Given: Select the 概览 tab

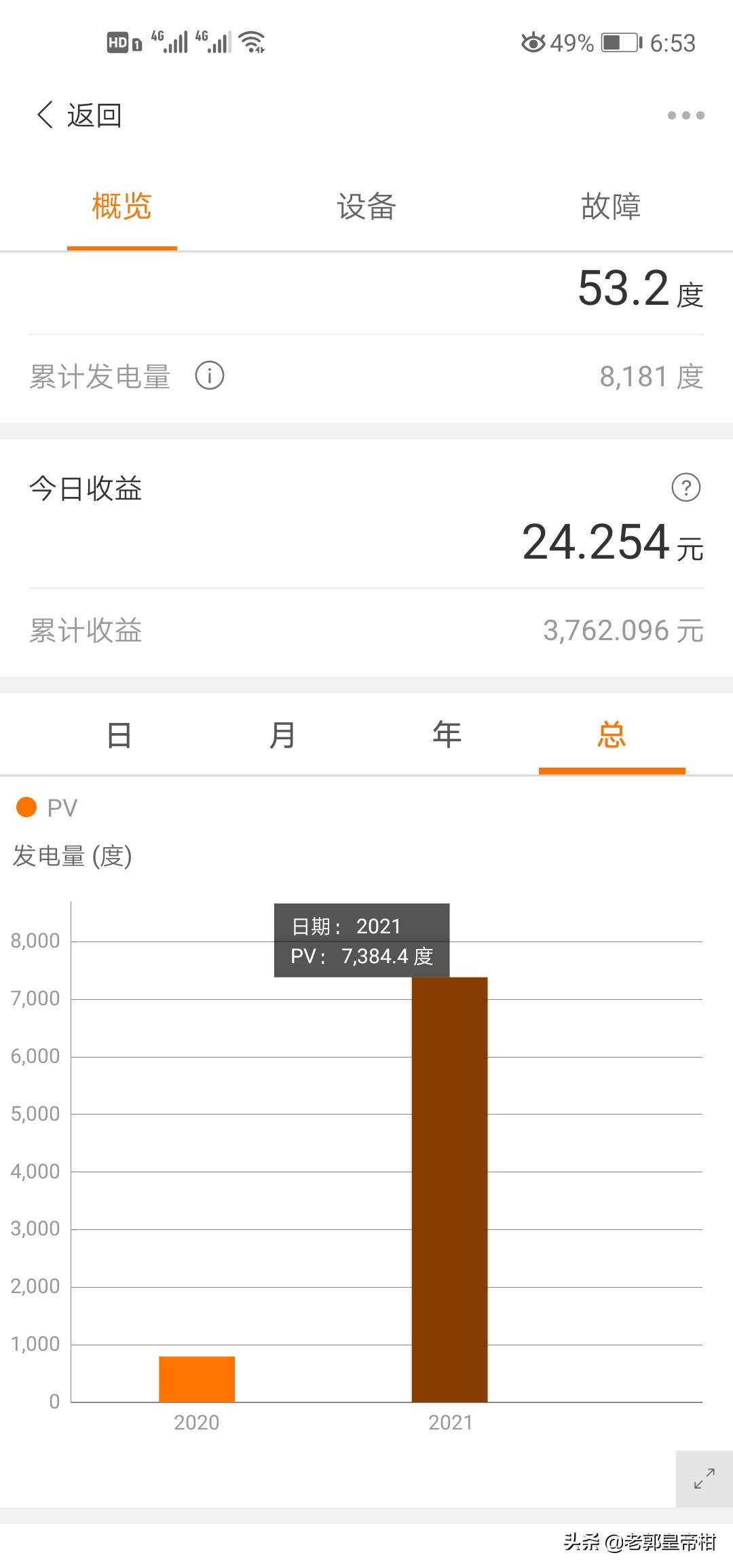Looking at the screenshot, I should pyautogui.click(x=122, y=206).
